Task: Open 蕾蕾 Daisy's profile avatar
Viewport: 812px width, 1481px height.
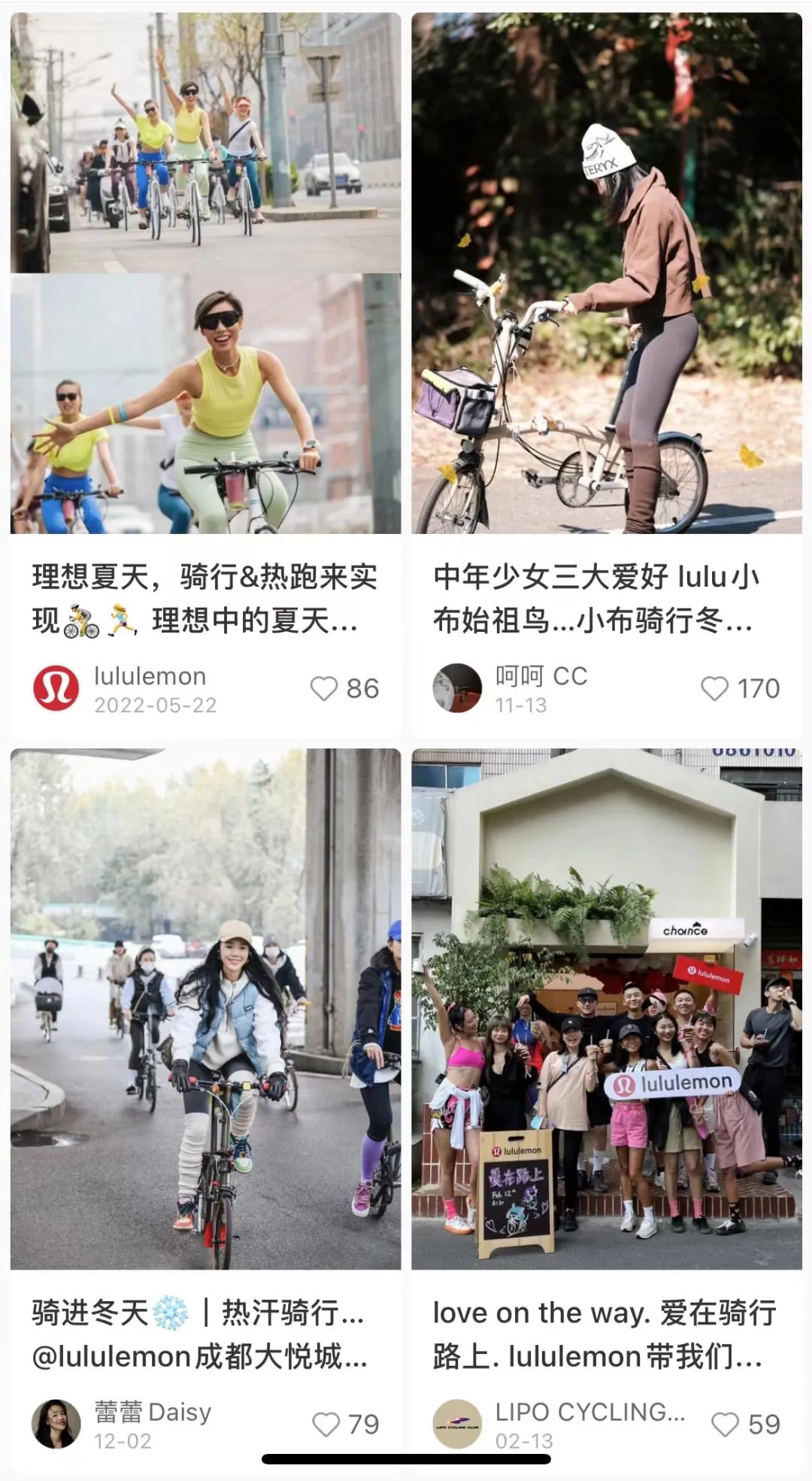Action: tap(56, 1424)
